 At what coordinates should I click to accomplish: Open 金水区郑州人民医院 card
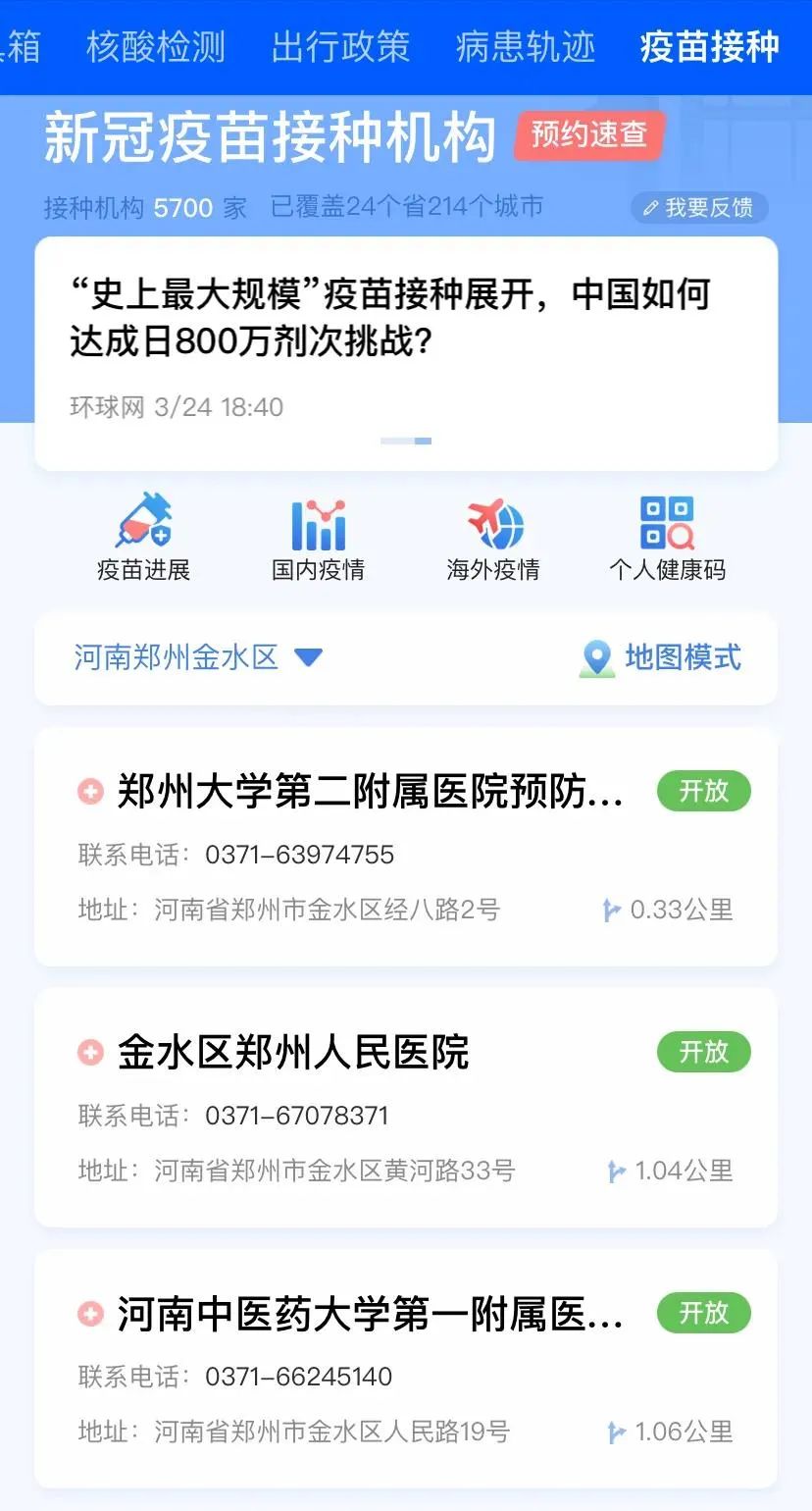[406, 1108]
